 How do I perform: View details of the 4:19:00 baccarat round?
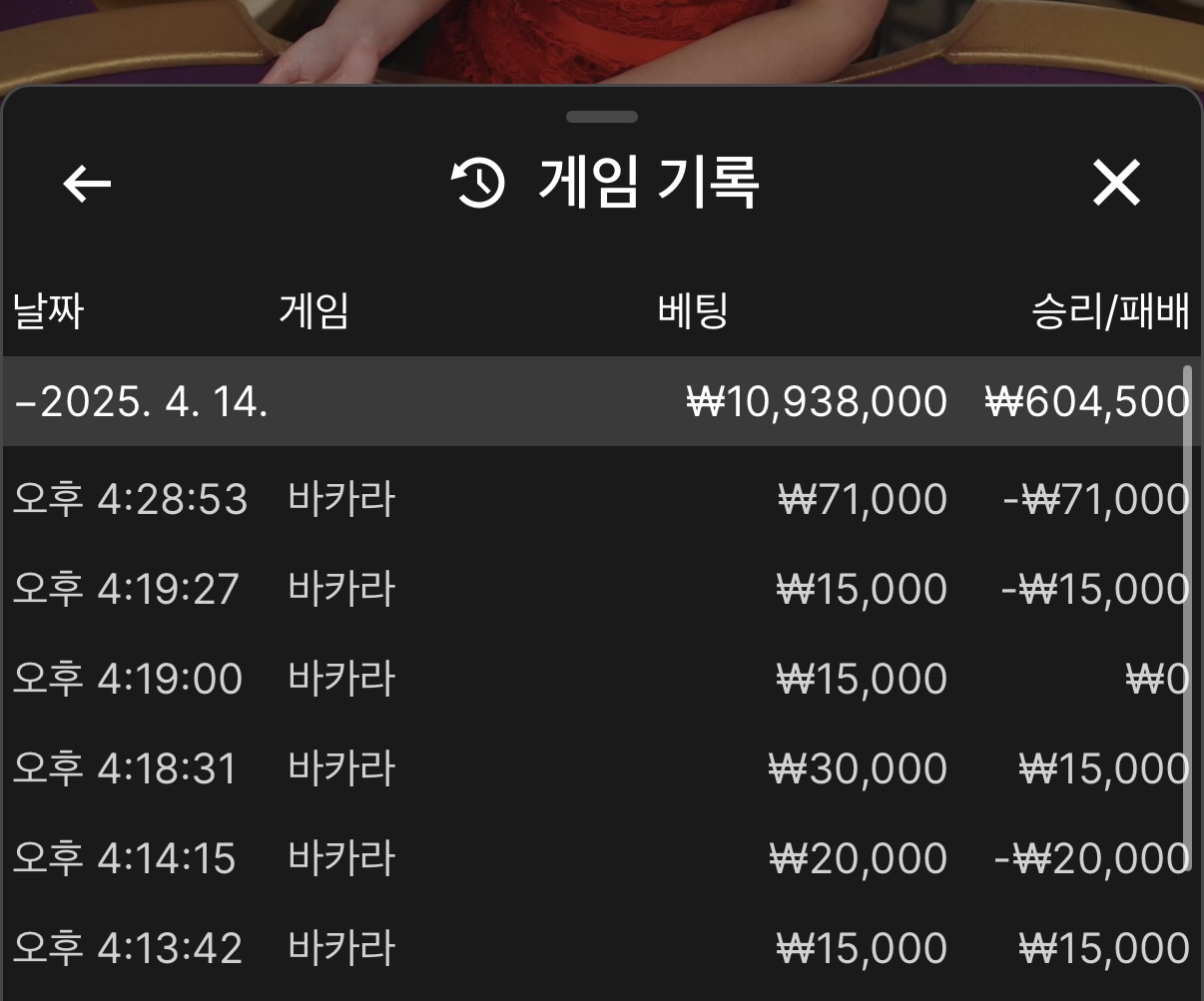599,679
